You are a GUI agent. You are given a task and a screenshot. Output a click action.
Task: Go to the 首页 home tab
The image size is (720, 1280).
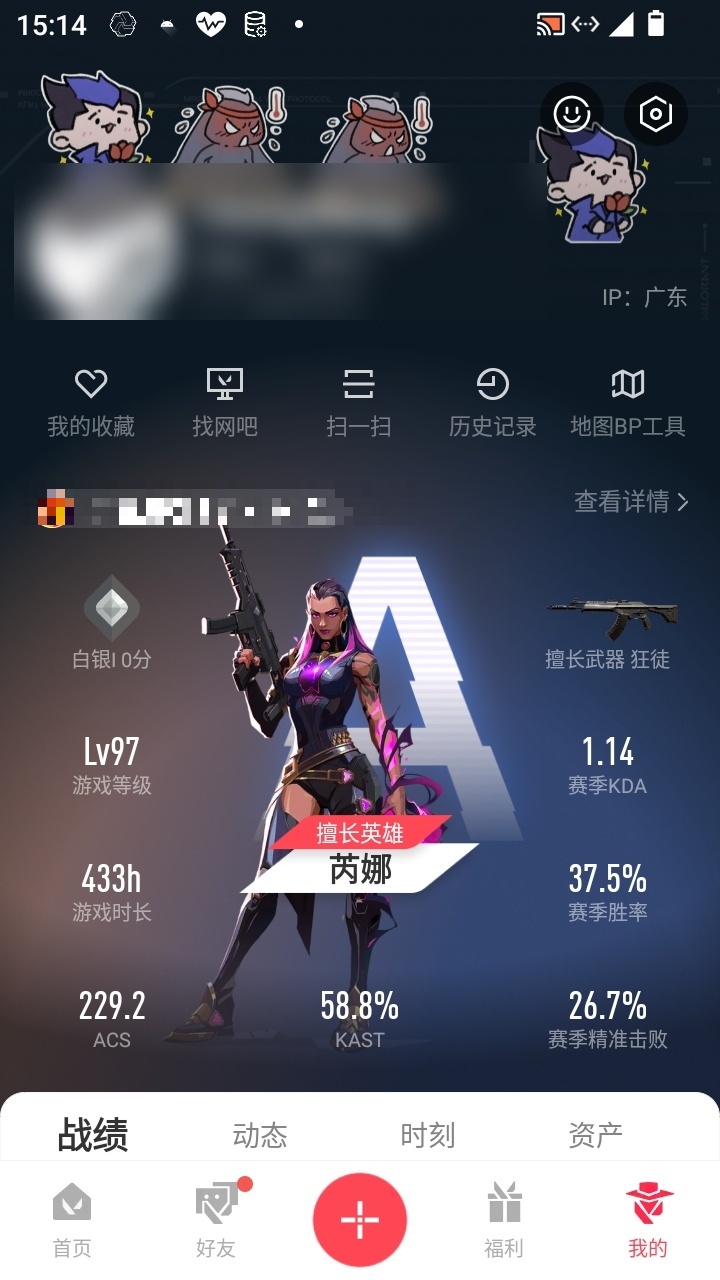(72, 1220)
